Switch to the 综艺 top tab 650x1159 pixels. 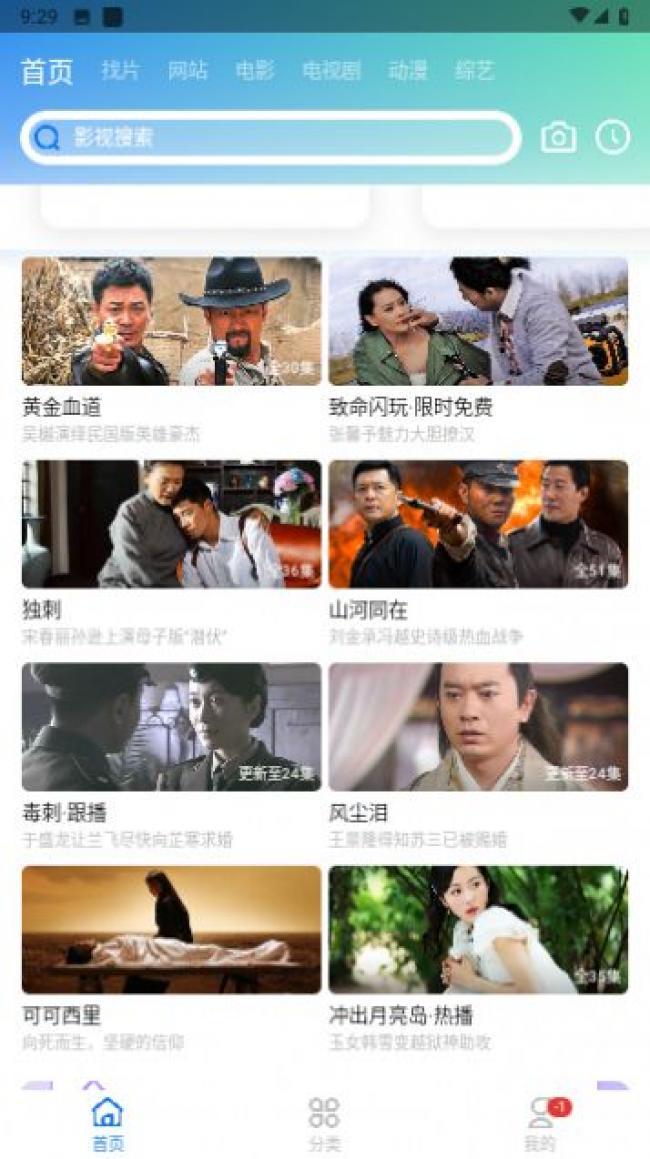pyautogui.click(x=474, y=71)
